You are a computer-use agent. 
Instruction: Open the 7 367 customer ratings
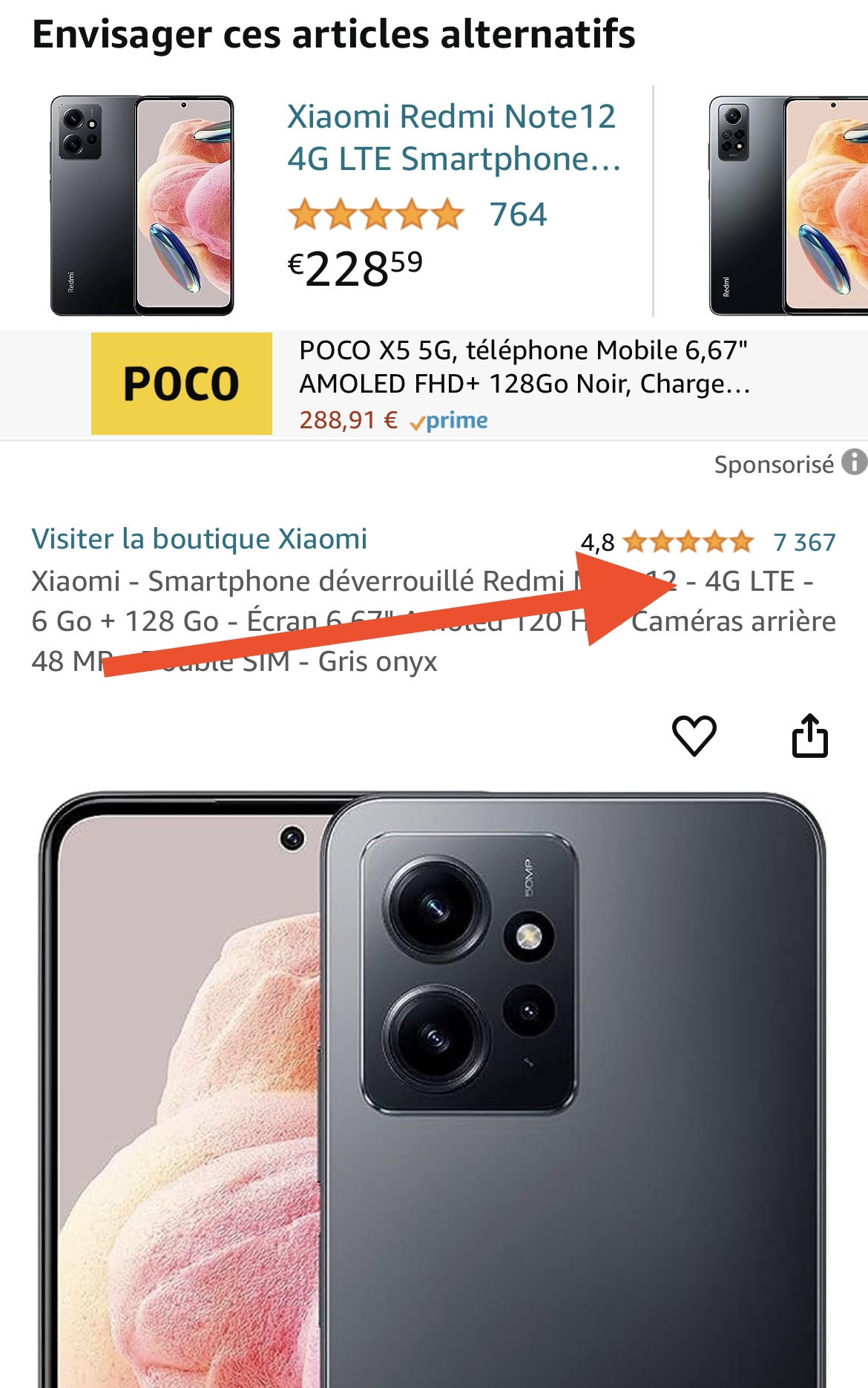(x=803, y=543)
